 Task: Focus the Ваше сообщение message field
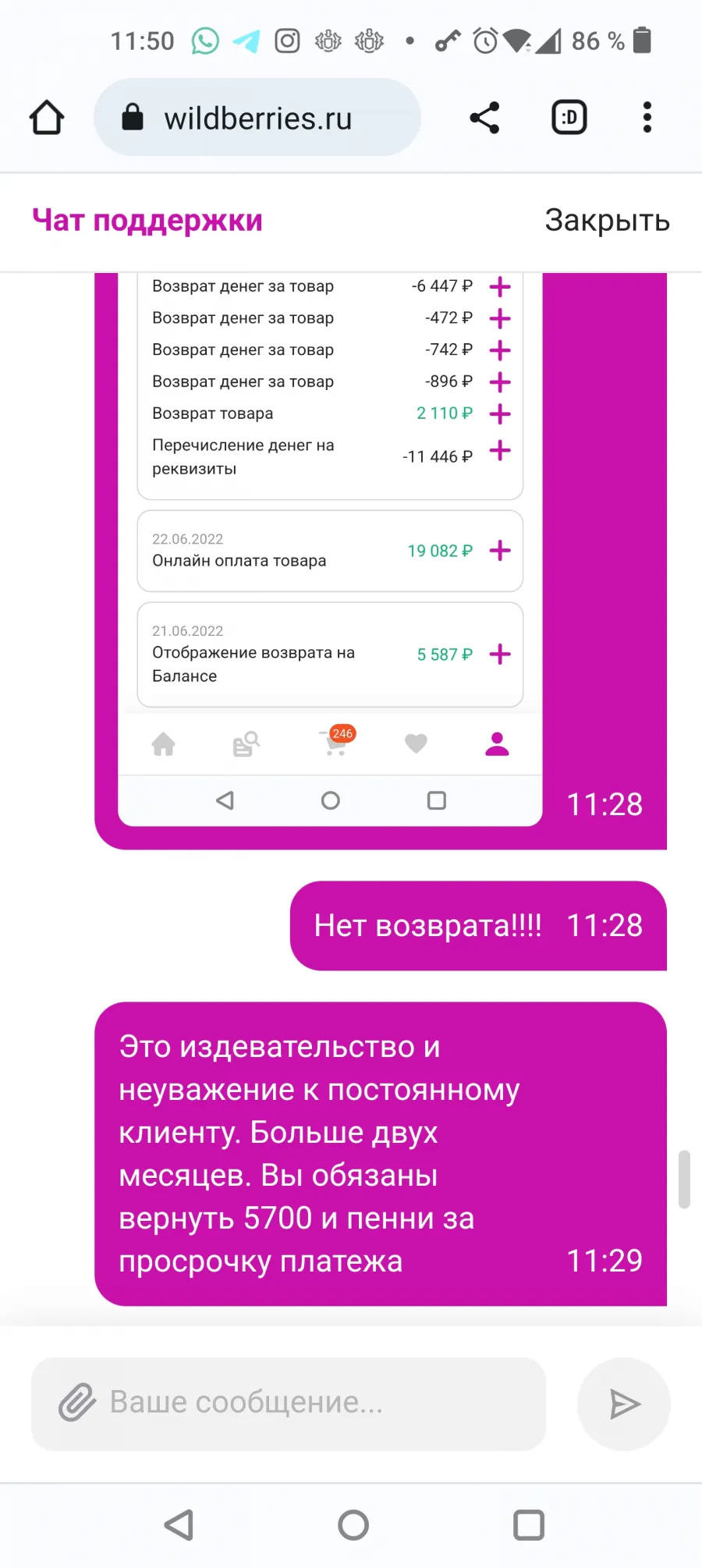[x=289, y=1403]
